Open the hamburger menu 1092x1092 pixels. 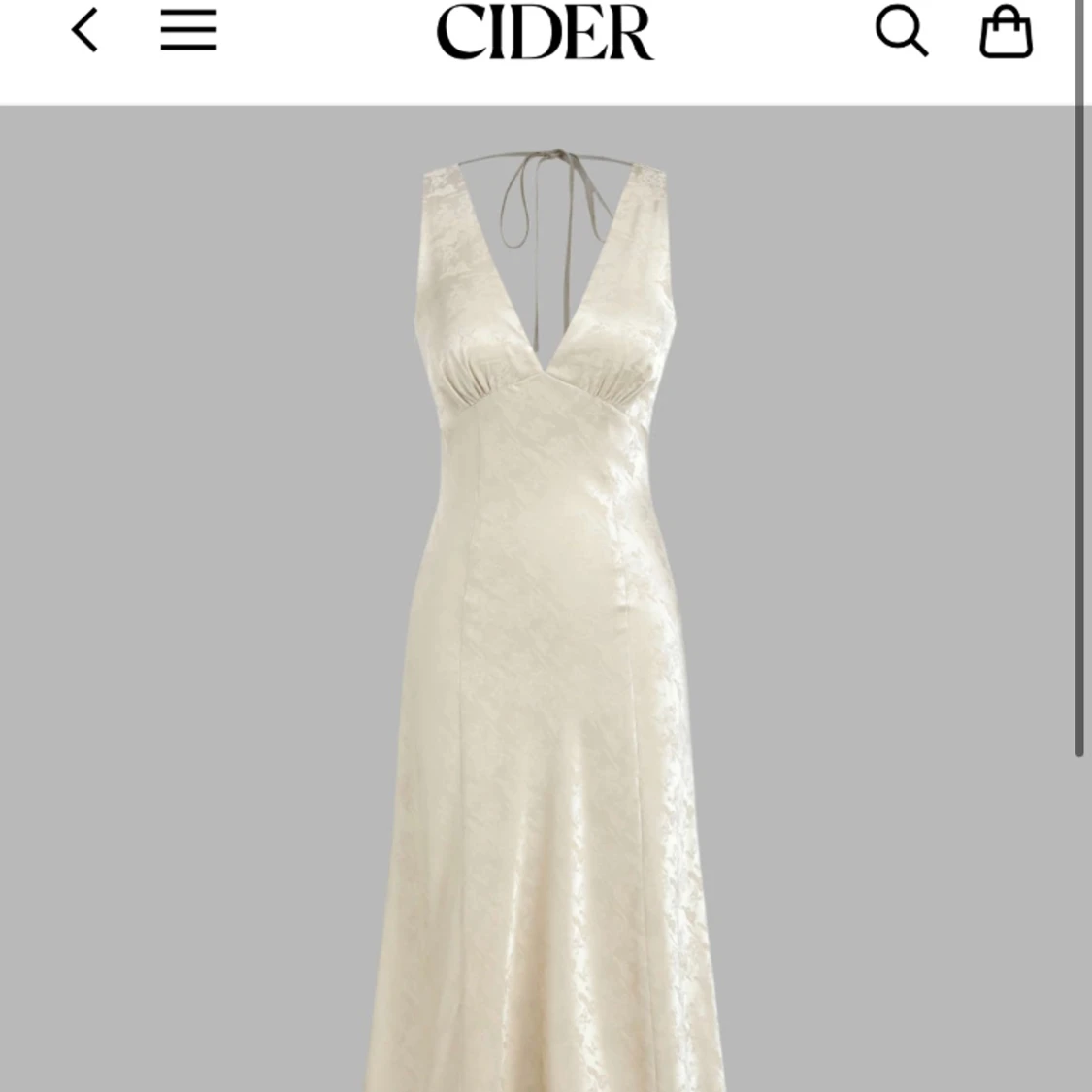188,30
